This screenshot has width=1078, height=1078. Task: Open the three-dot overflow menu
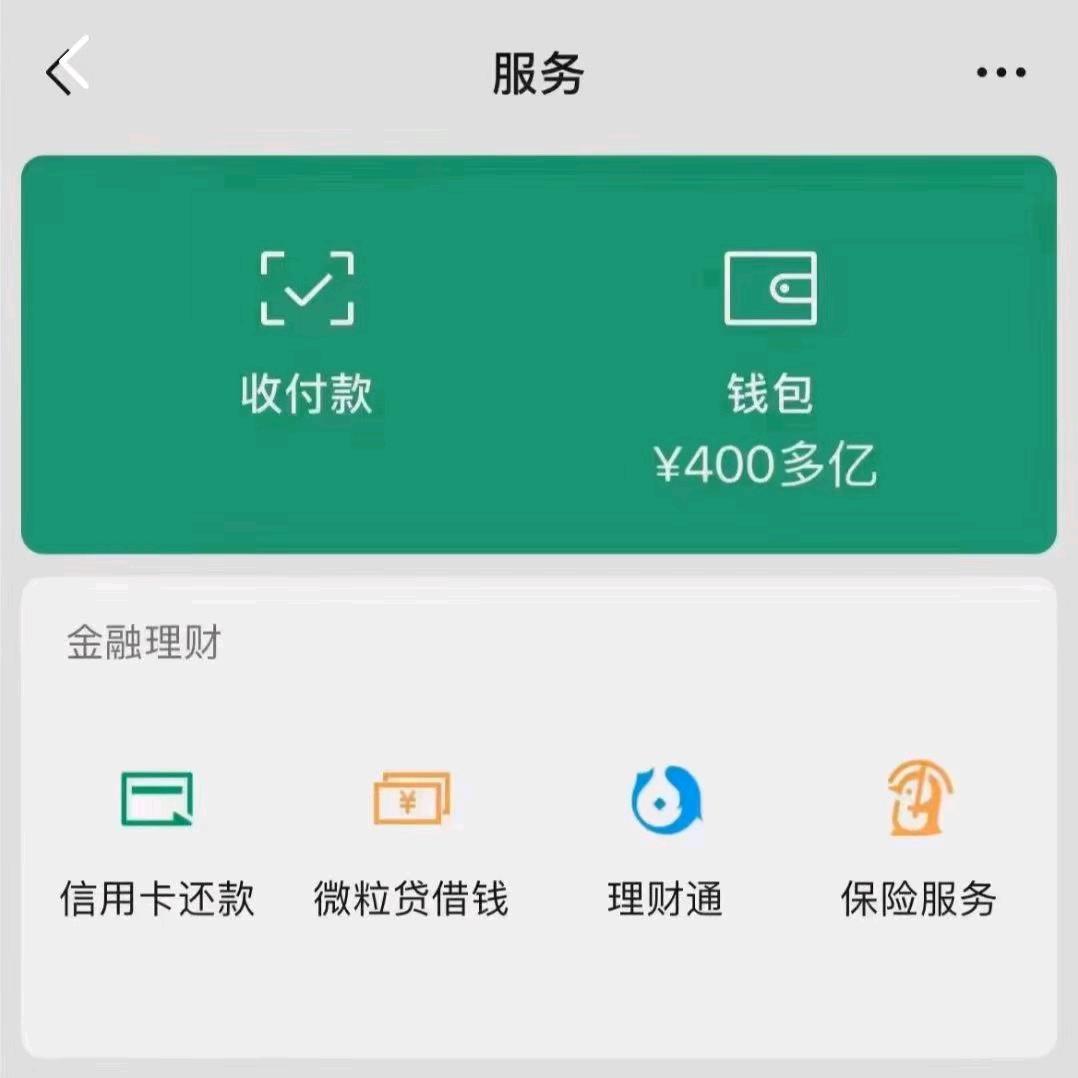coord(1001,72)
